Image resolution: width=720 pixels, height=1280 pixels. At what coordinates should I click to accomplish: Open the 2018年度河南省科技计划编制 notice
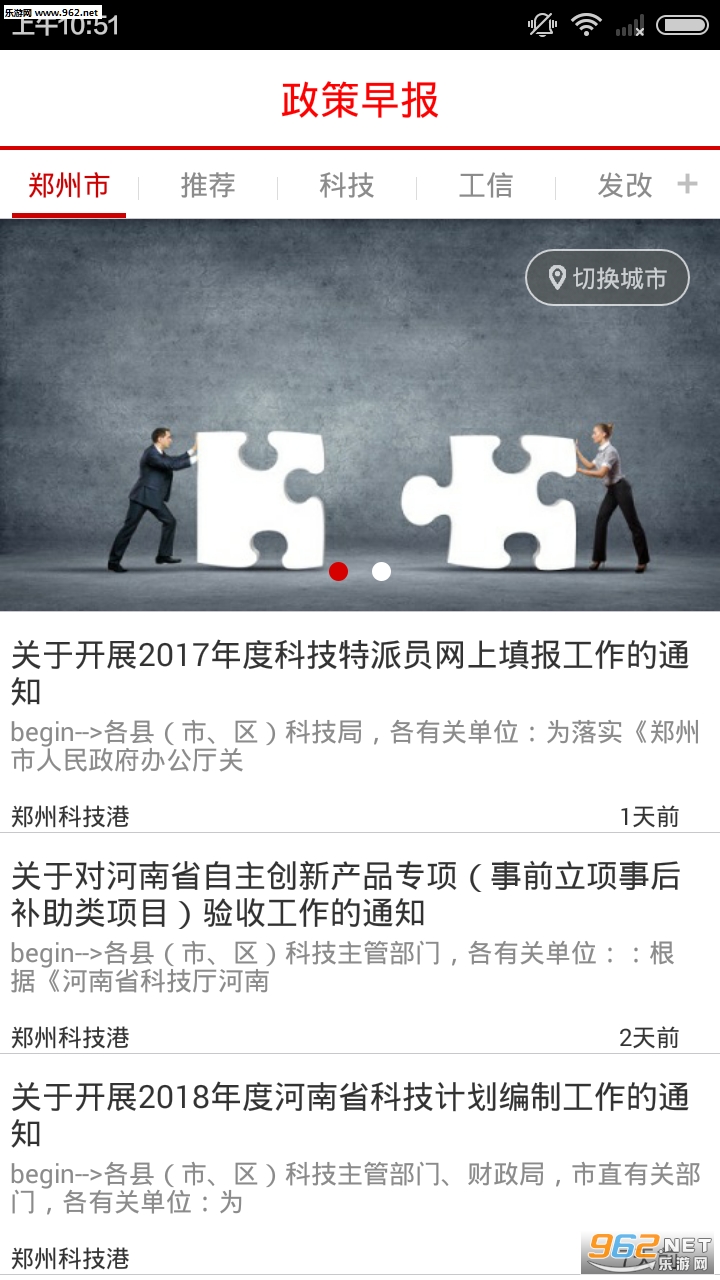point(360,1164)
